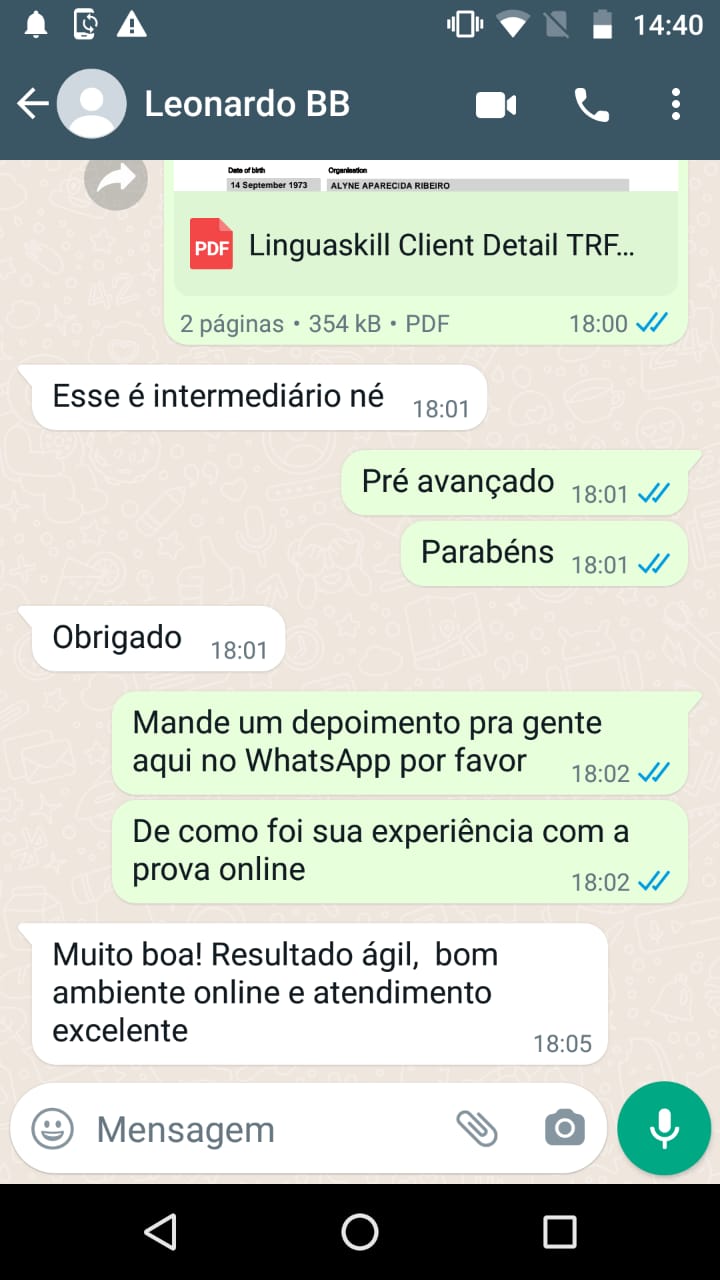Start a video call with Leonardo BB
Viewport: 720px width, 1280px height.
click(496, 104)
